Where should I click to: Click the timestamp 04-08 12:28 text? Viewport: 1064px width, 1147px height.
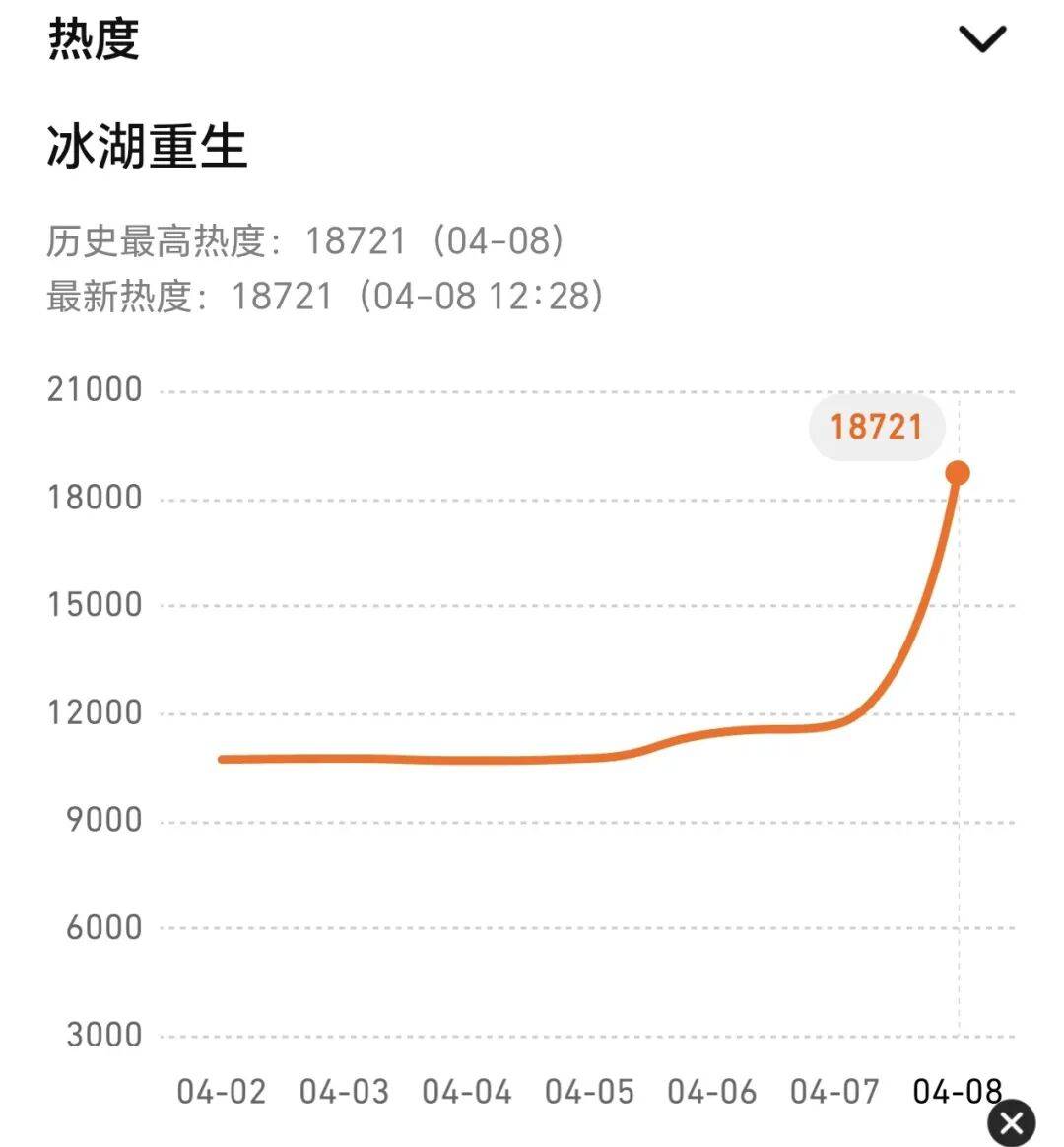tap(483, 298)
